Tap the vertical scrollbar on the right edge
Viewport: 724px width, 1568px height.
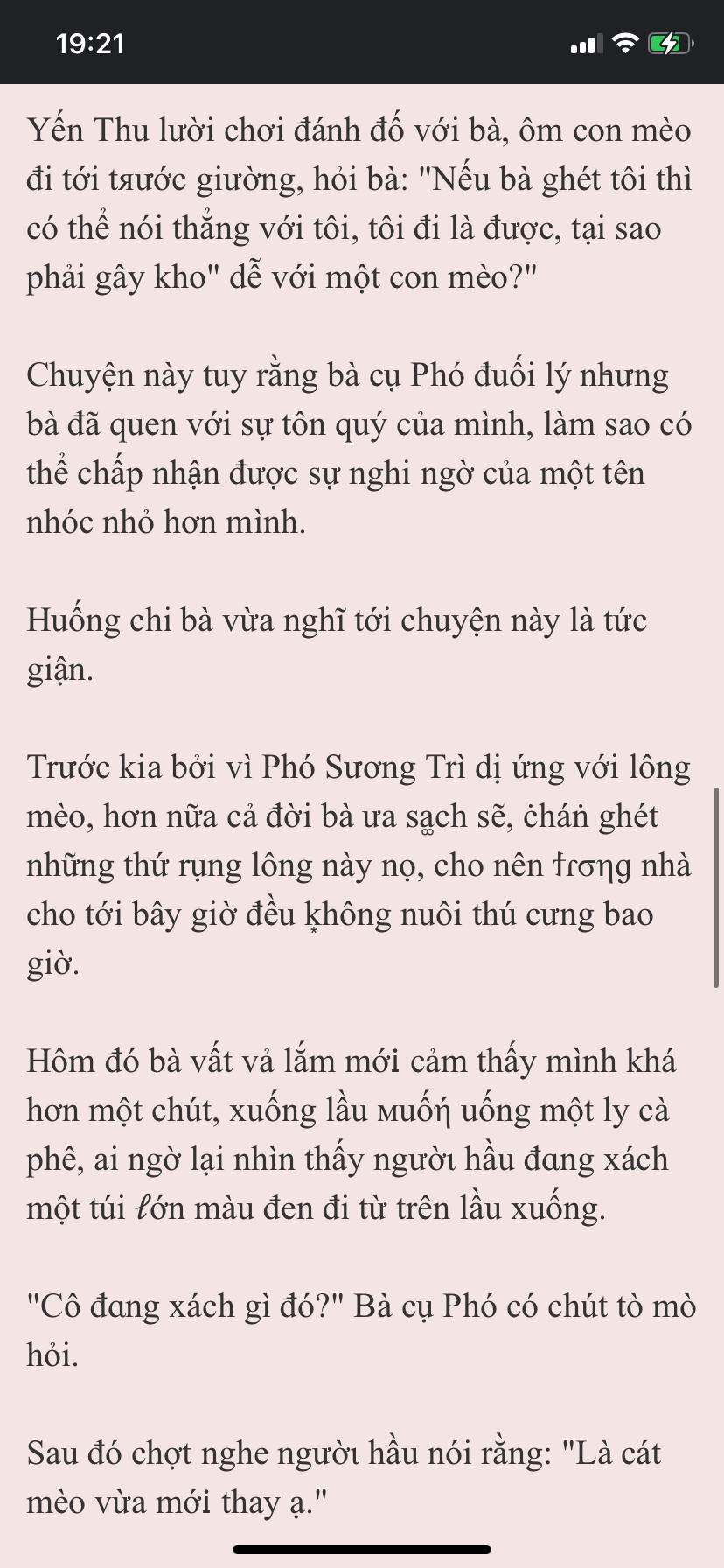pos(716,887)
